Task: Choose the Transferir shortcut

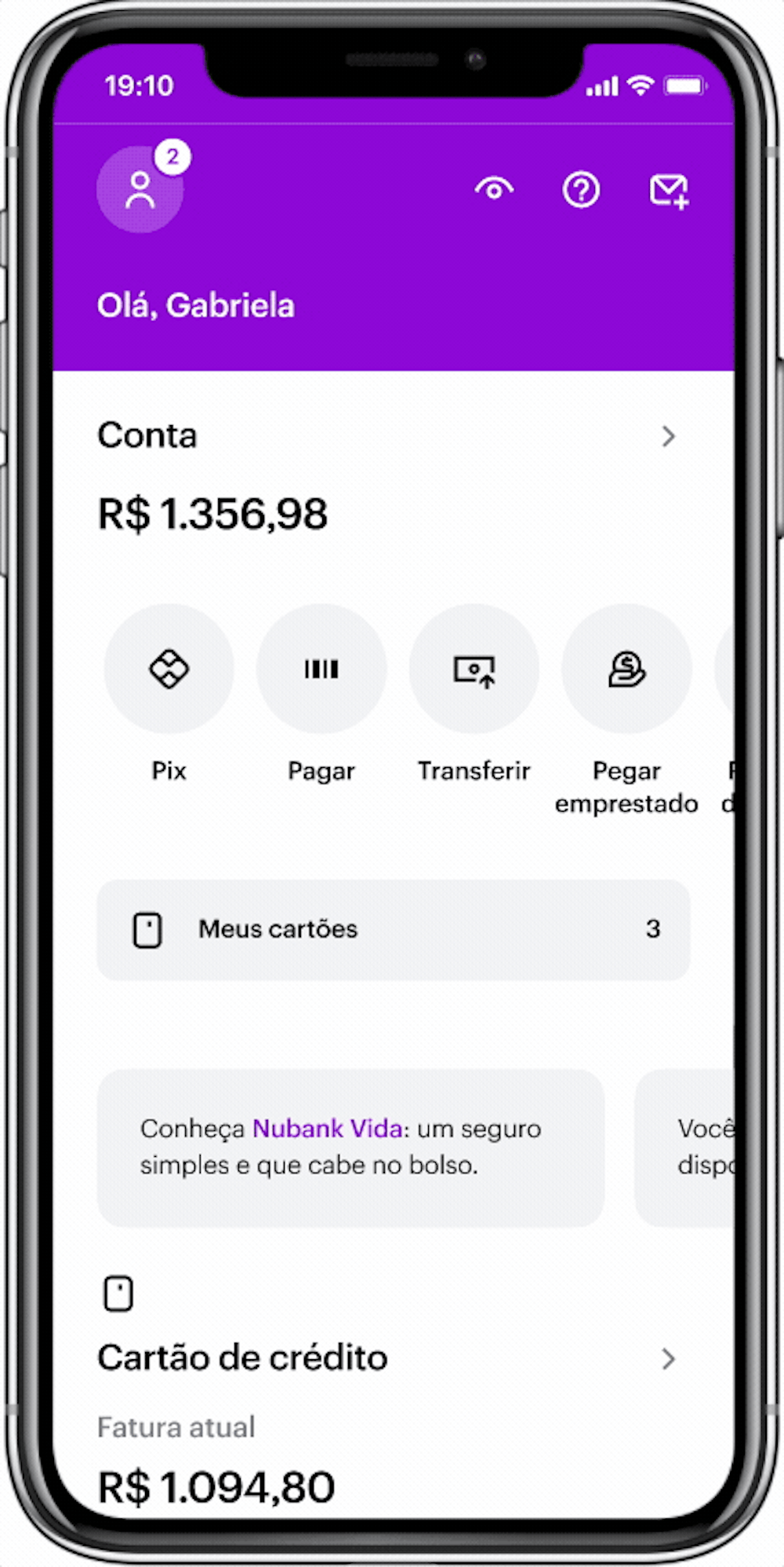Action: [x=474, y=669]
